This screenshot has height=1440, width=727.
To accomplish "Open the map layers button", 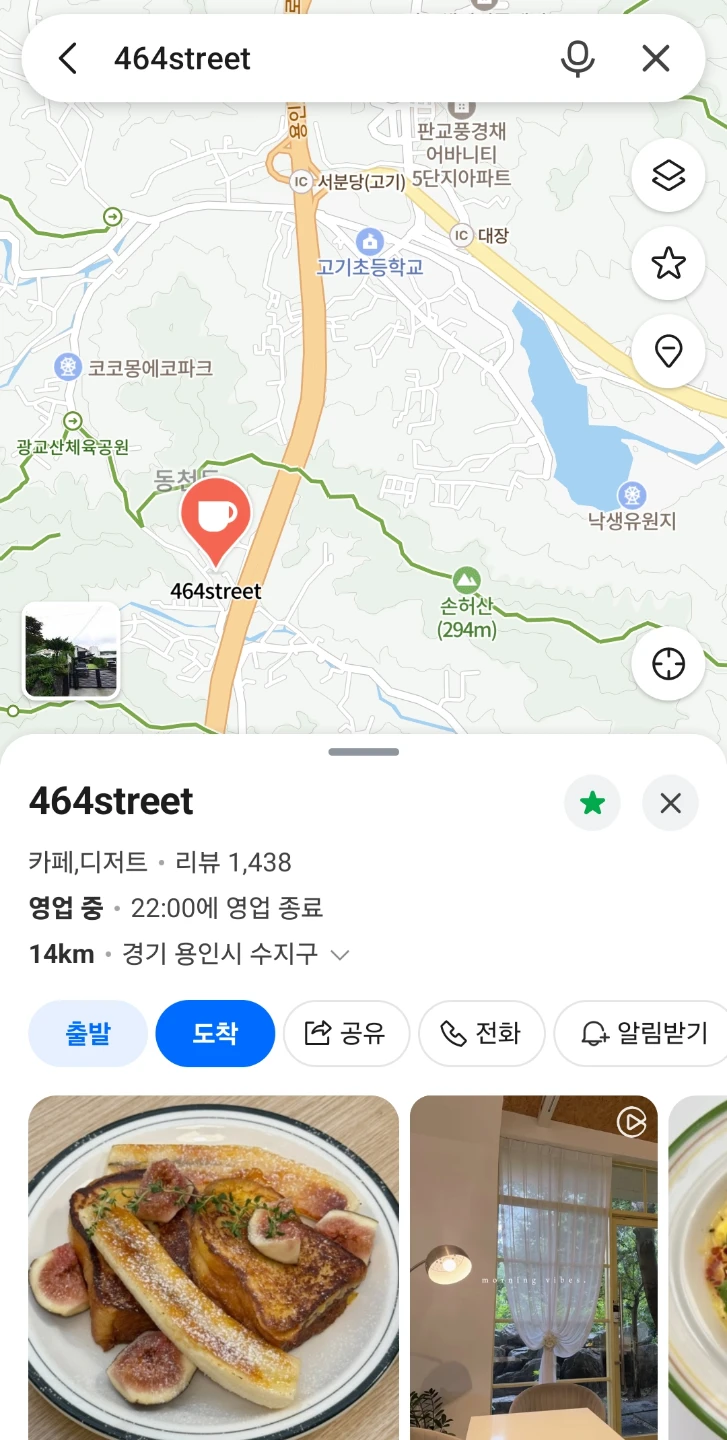I will [x=668, y=176].
